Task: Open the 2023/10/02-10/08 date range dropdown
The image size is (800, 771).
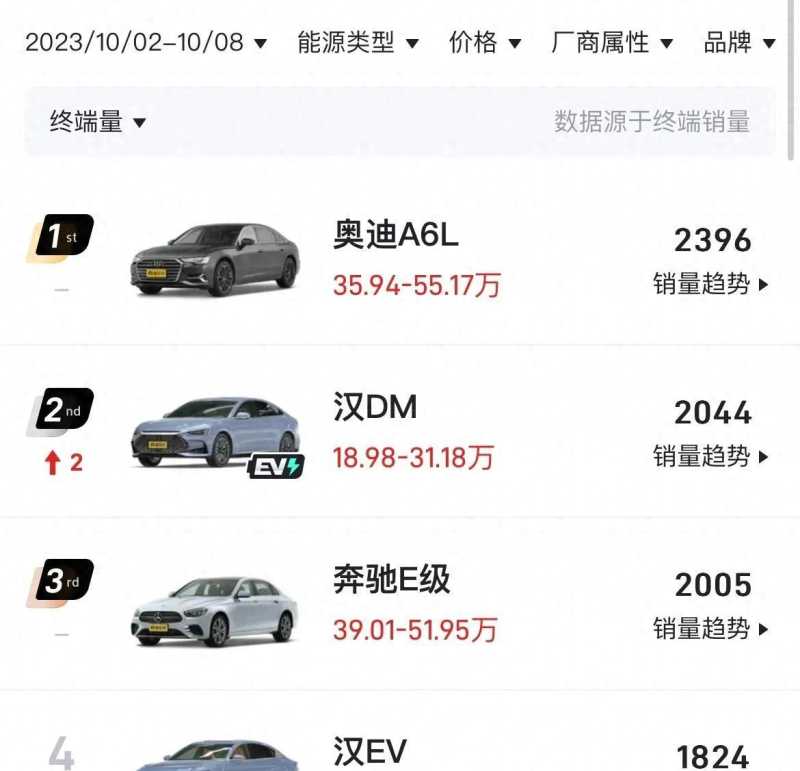Action: click(x=146, y=43)
